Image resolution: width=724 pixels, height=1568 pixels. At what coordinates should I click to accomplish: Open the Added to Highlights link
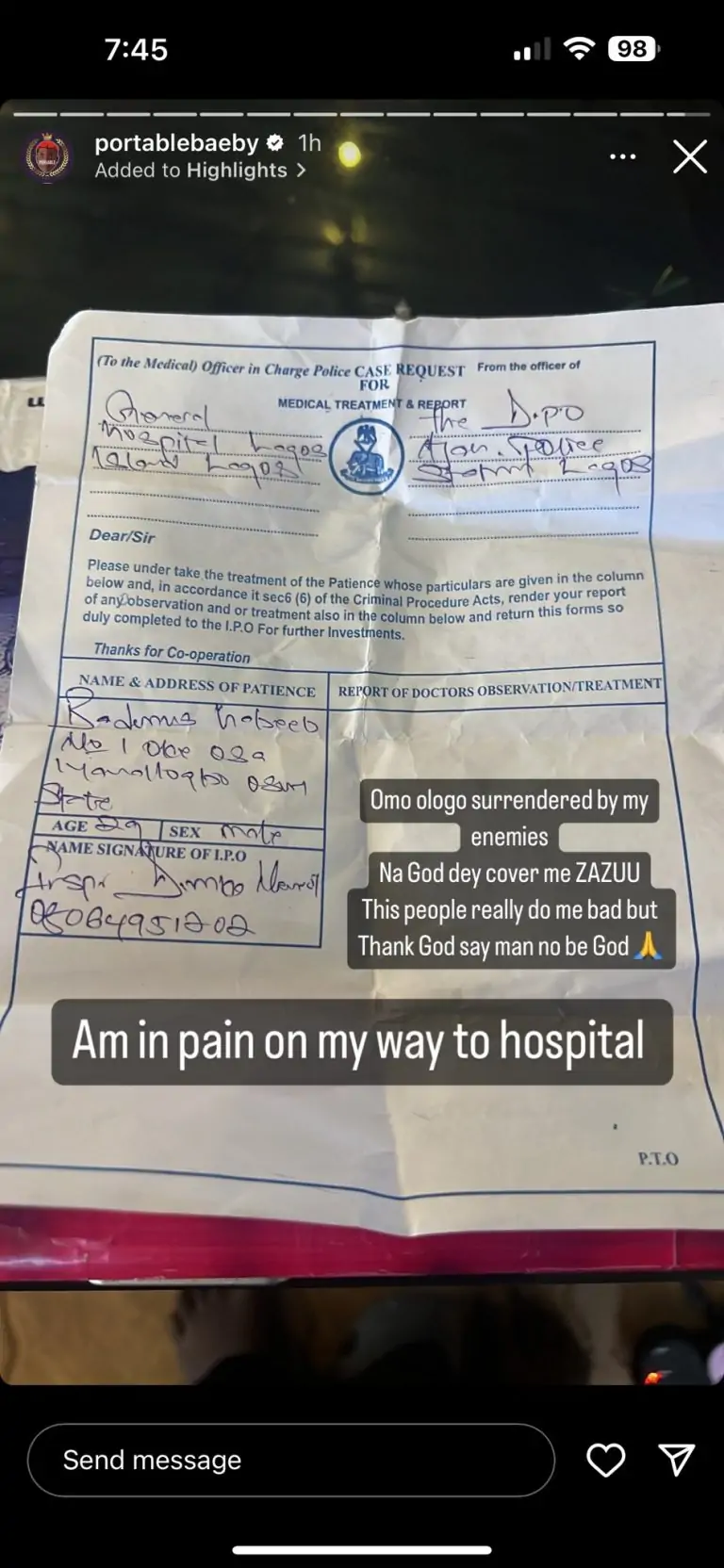point(200,171)
